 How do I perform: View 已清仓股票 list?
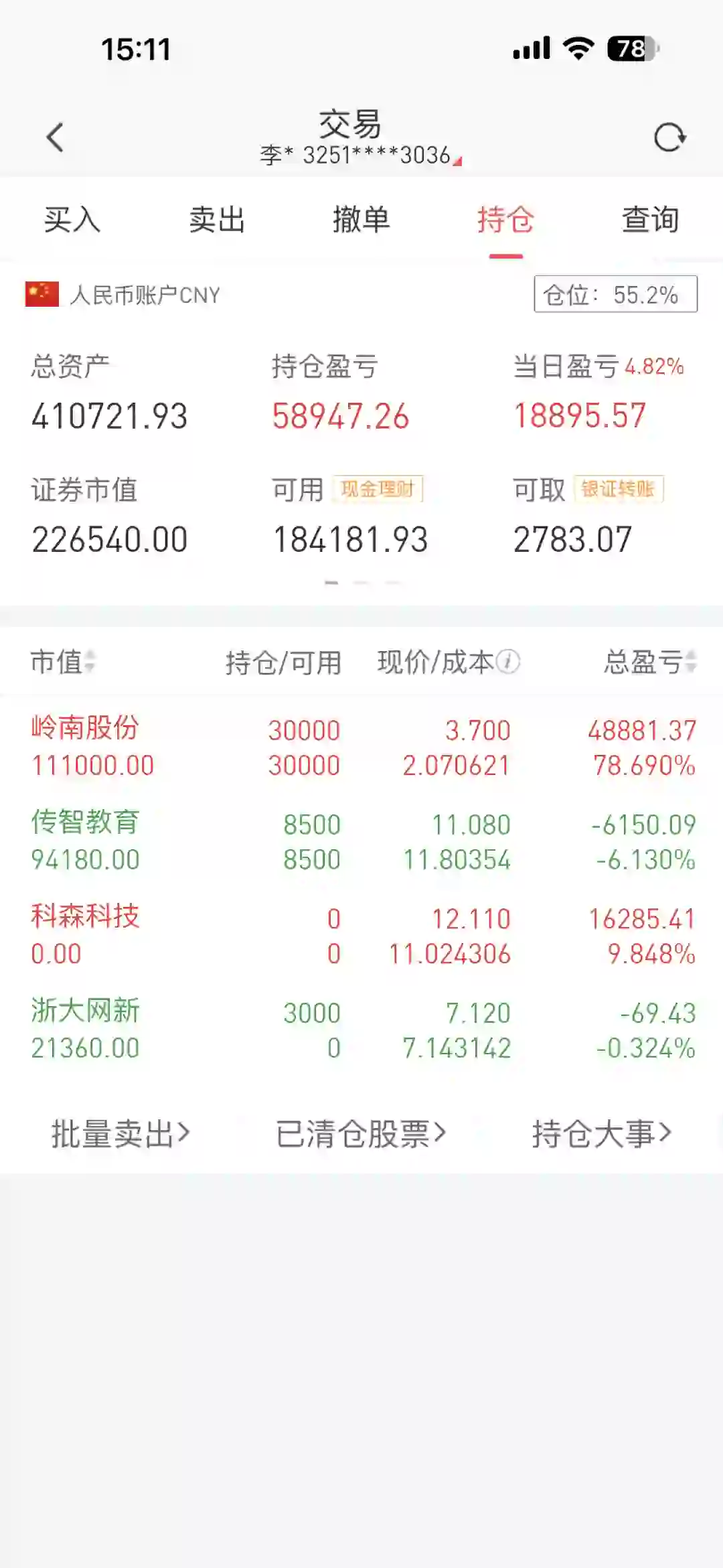coord(361,1134)
